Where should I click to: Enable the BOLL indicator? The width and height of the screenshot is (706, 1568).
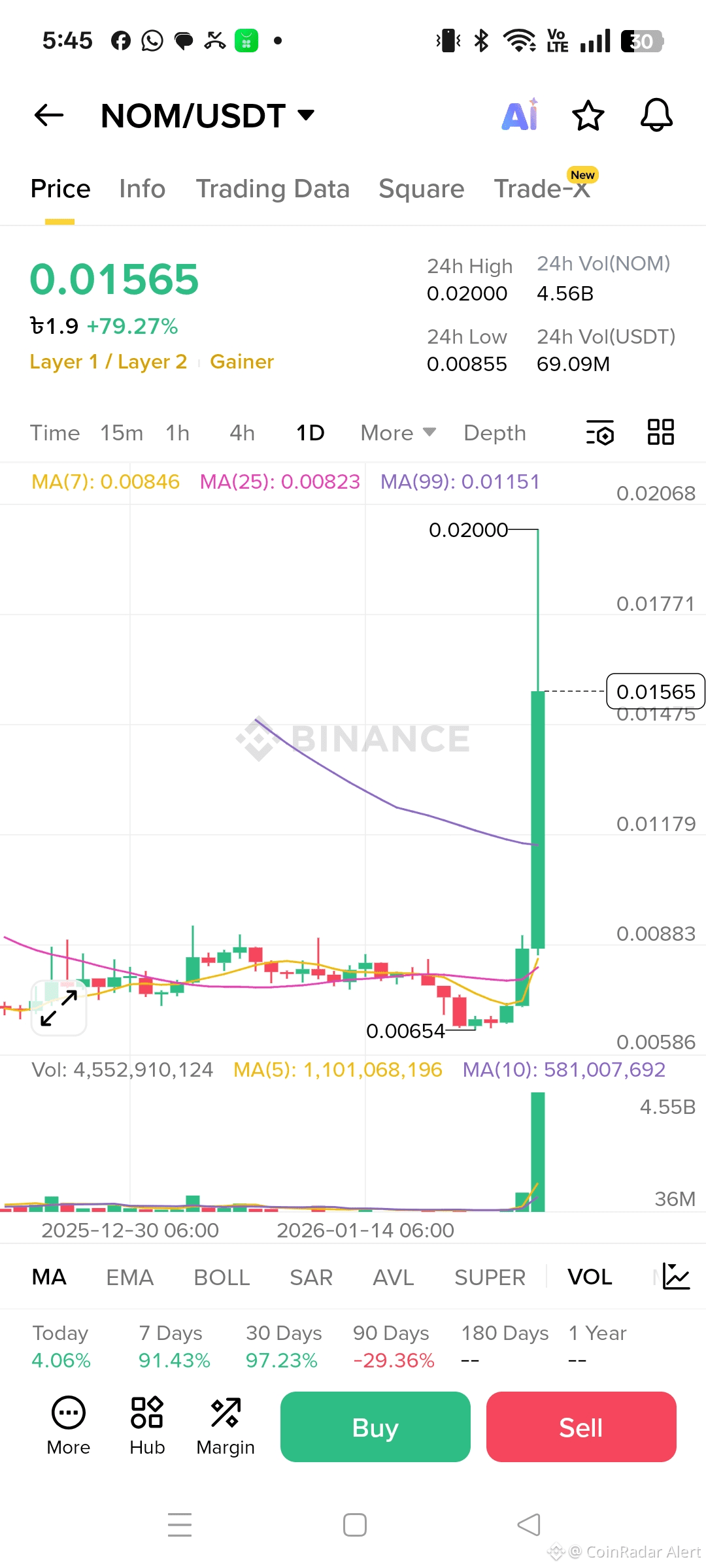[222, 1277]
